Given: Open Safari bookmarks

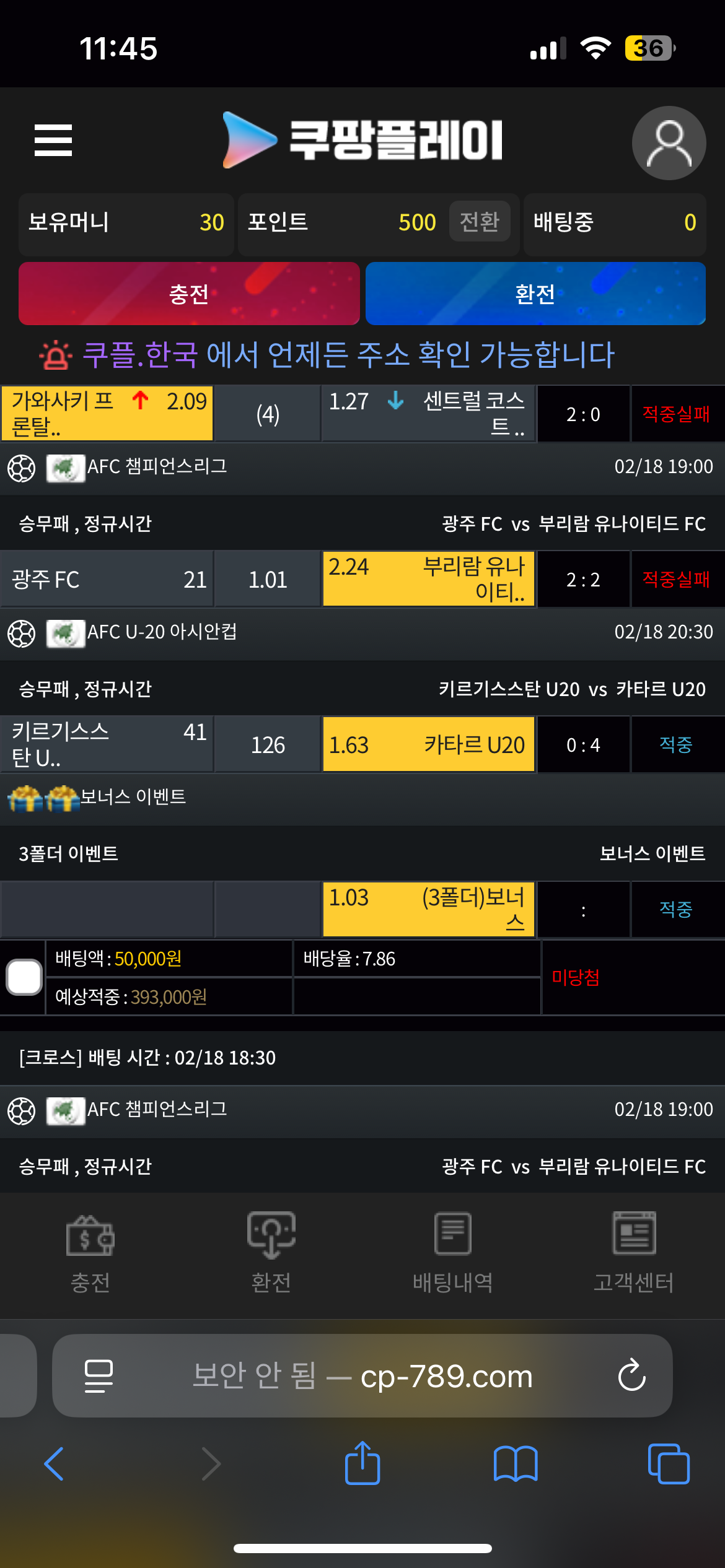Looking at the screenshot, I should pos(516,1464).
